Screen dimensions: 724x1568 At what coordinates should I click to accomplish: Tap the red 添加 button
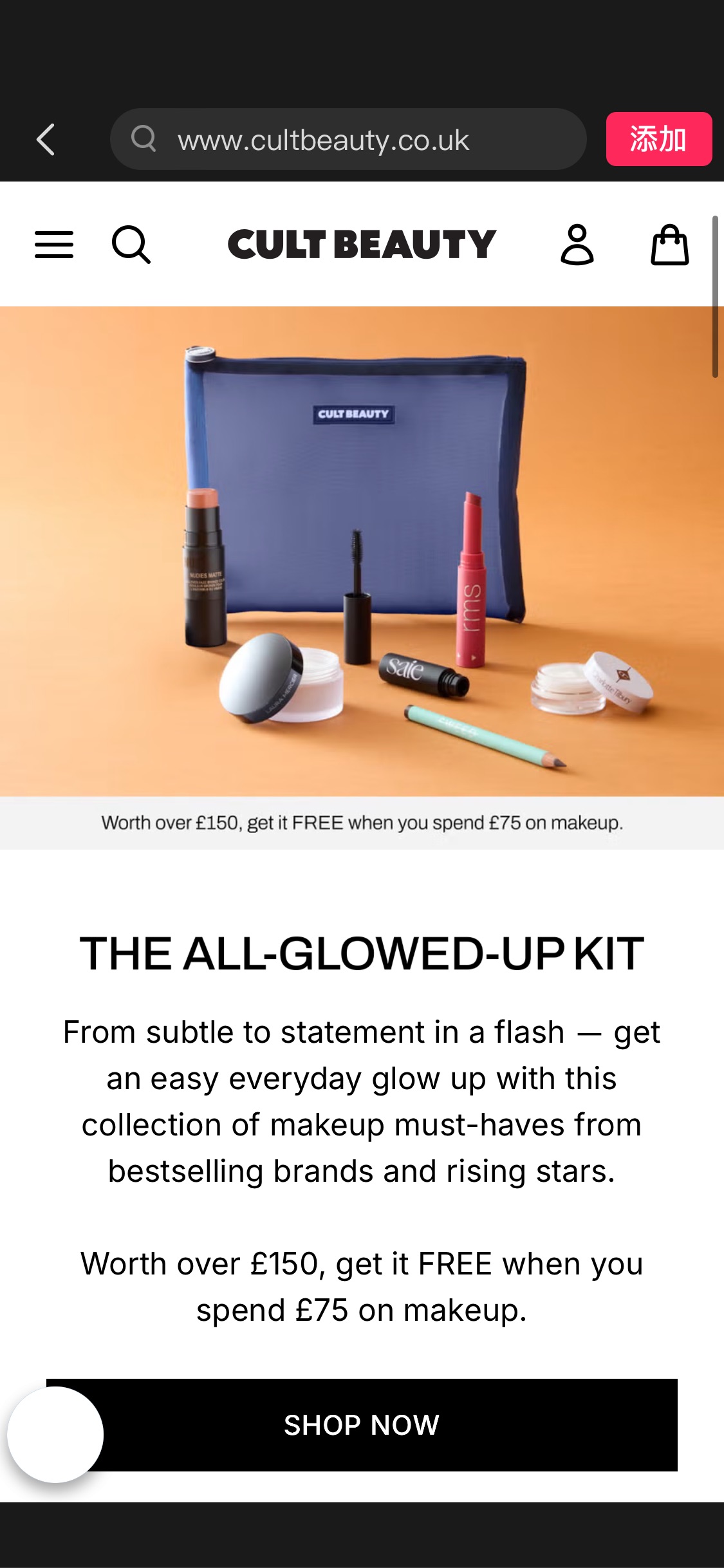click(x=658, y=140)
